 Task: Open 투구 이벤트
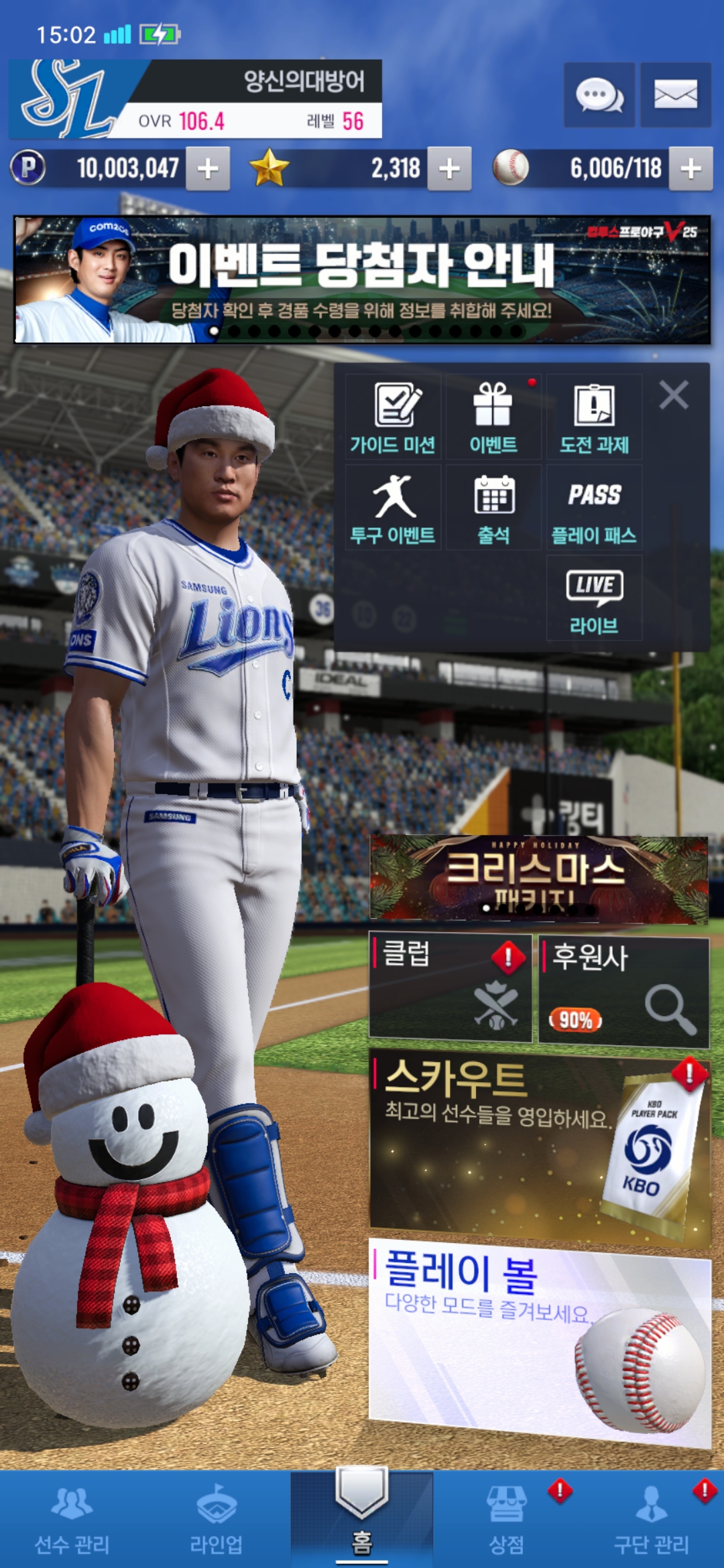393,507
